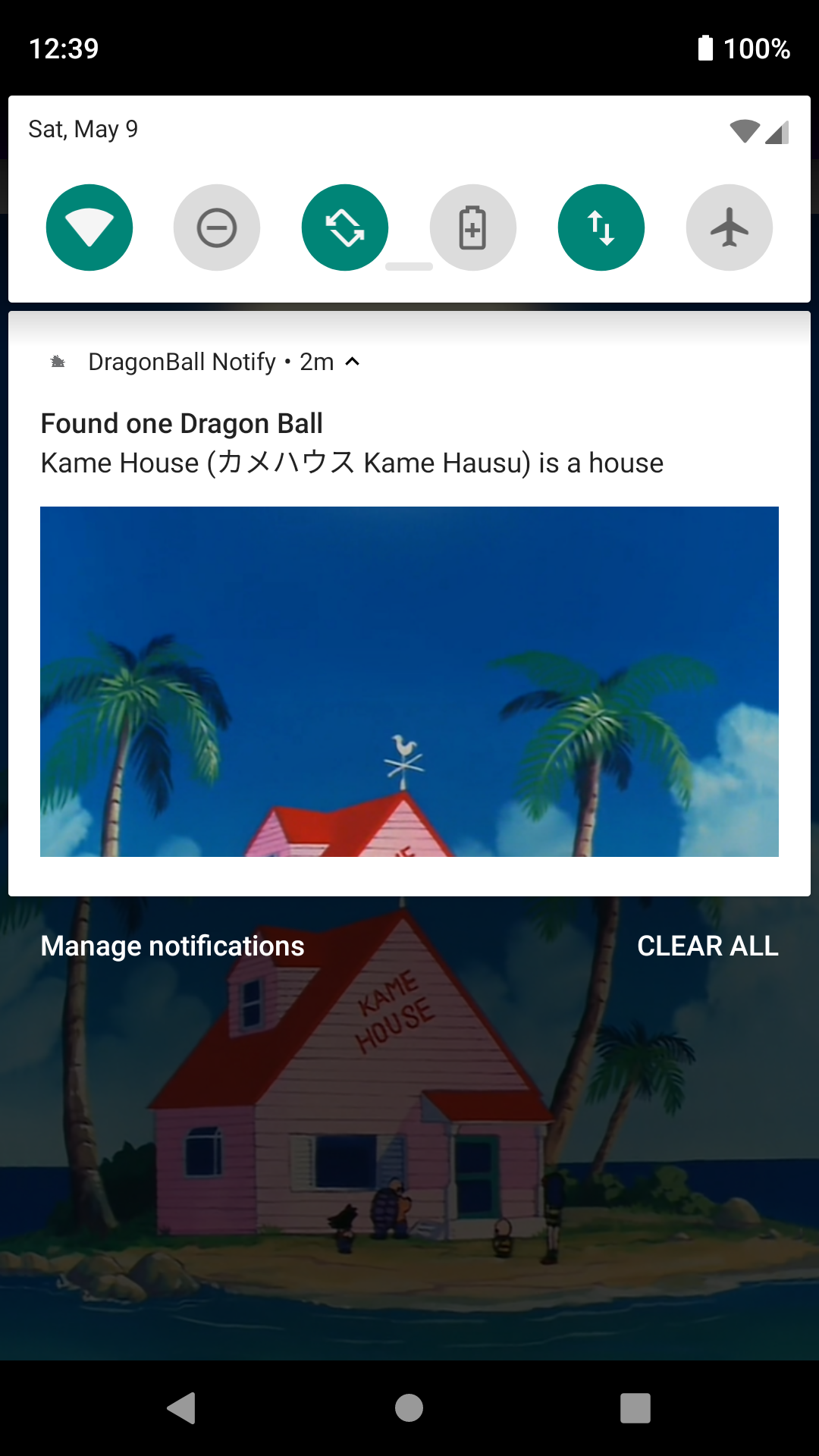Enable Do Not Disturb mode

[x=217, y=227]
